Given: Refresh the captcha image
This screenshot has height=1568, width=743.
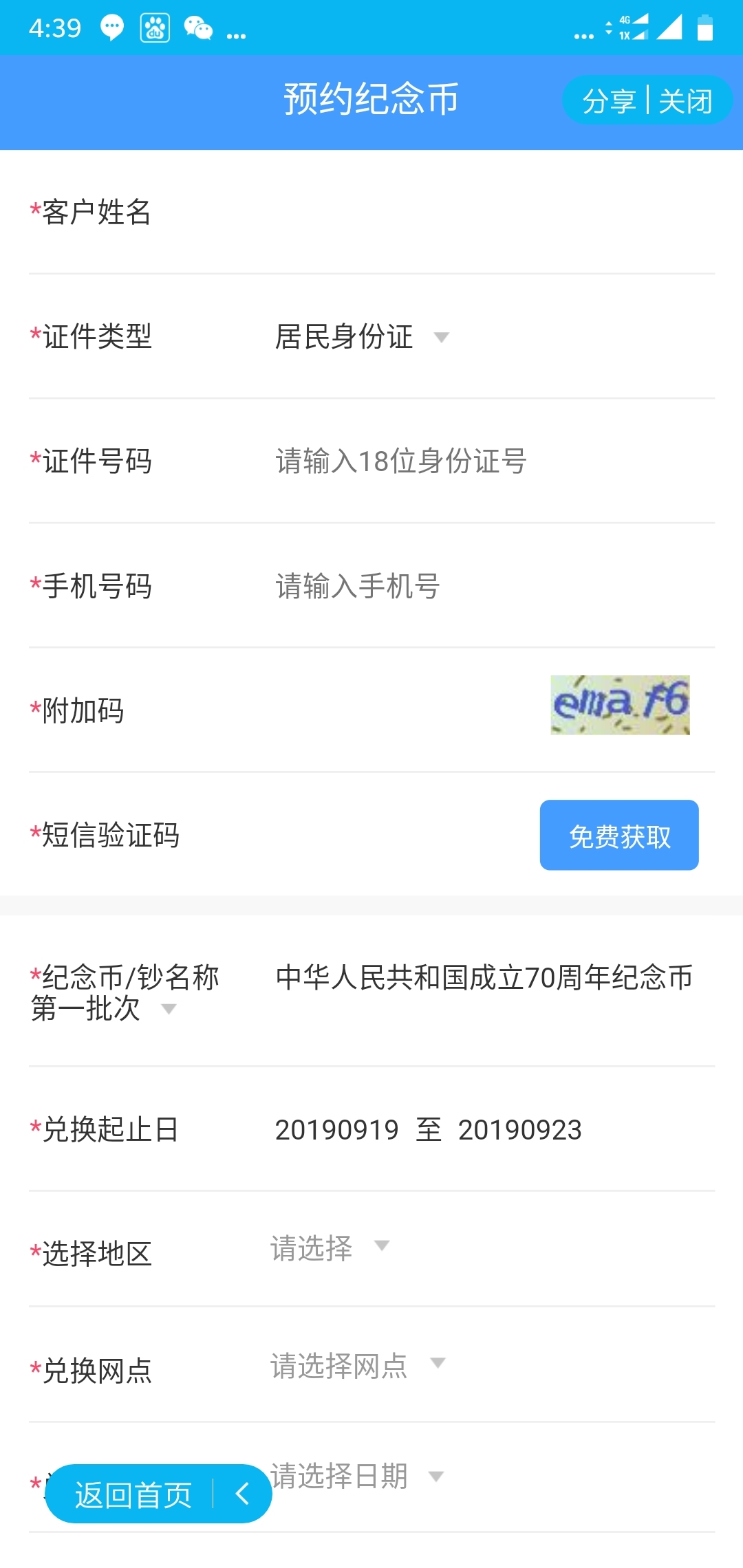Looking at the screenshot, I should (620, 705).
